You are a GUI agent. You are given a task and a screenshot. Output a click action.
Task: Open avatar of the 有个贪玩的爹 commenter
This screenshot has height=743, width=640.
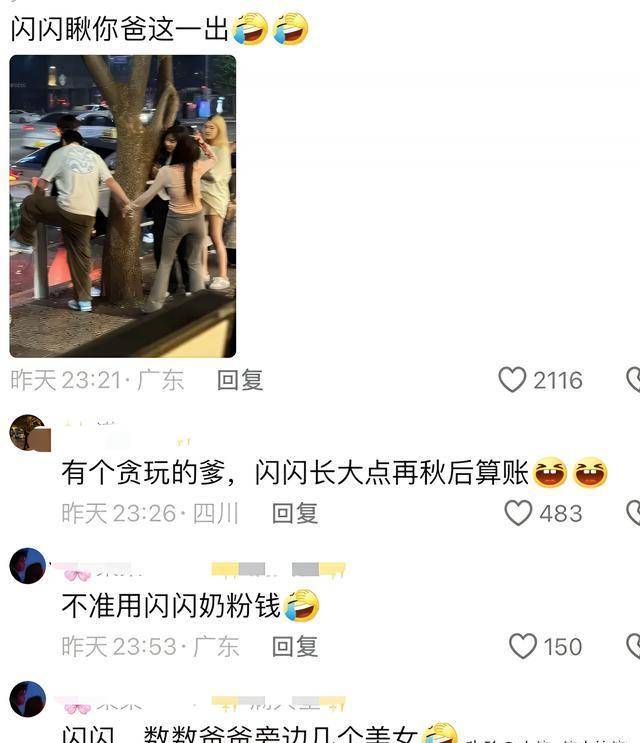coord(28,434)
